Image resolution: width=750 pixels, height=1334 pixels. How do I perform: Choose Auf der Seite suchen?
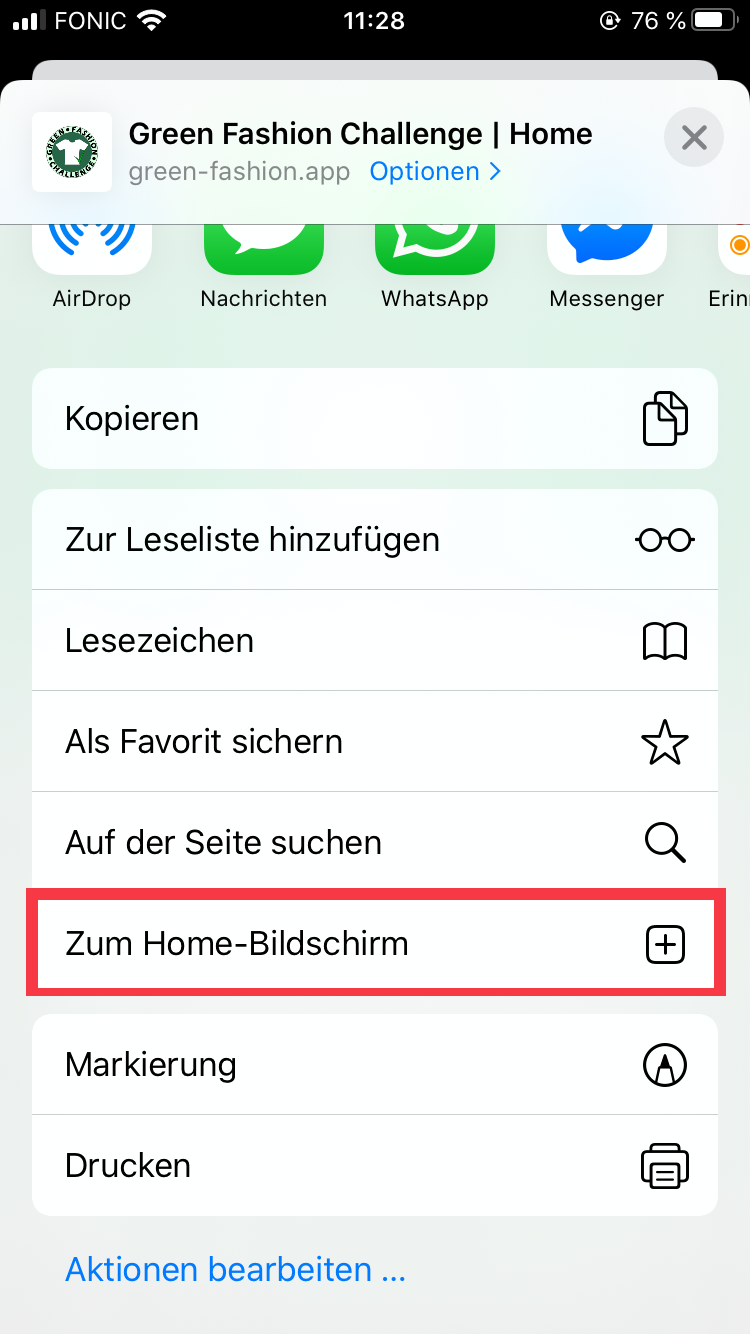(x=375, y=843)
